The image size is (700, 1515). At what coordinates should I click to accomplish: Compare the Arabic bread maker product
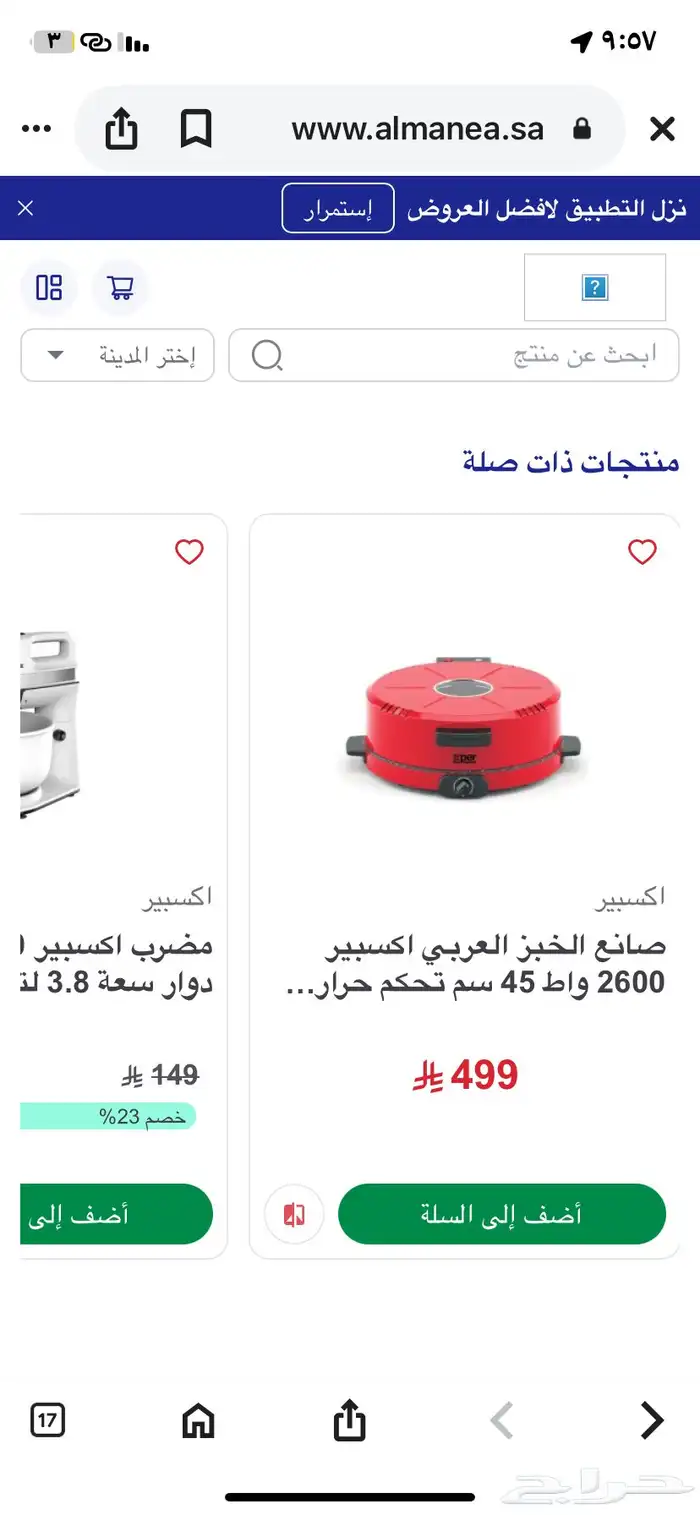coord(294,1214)
